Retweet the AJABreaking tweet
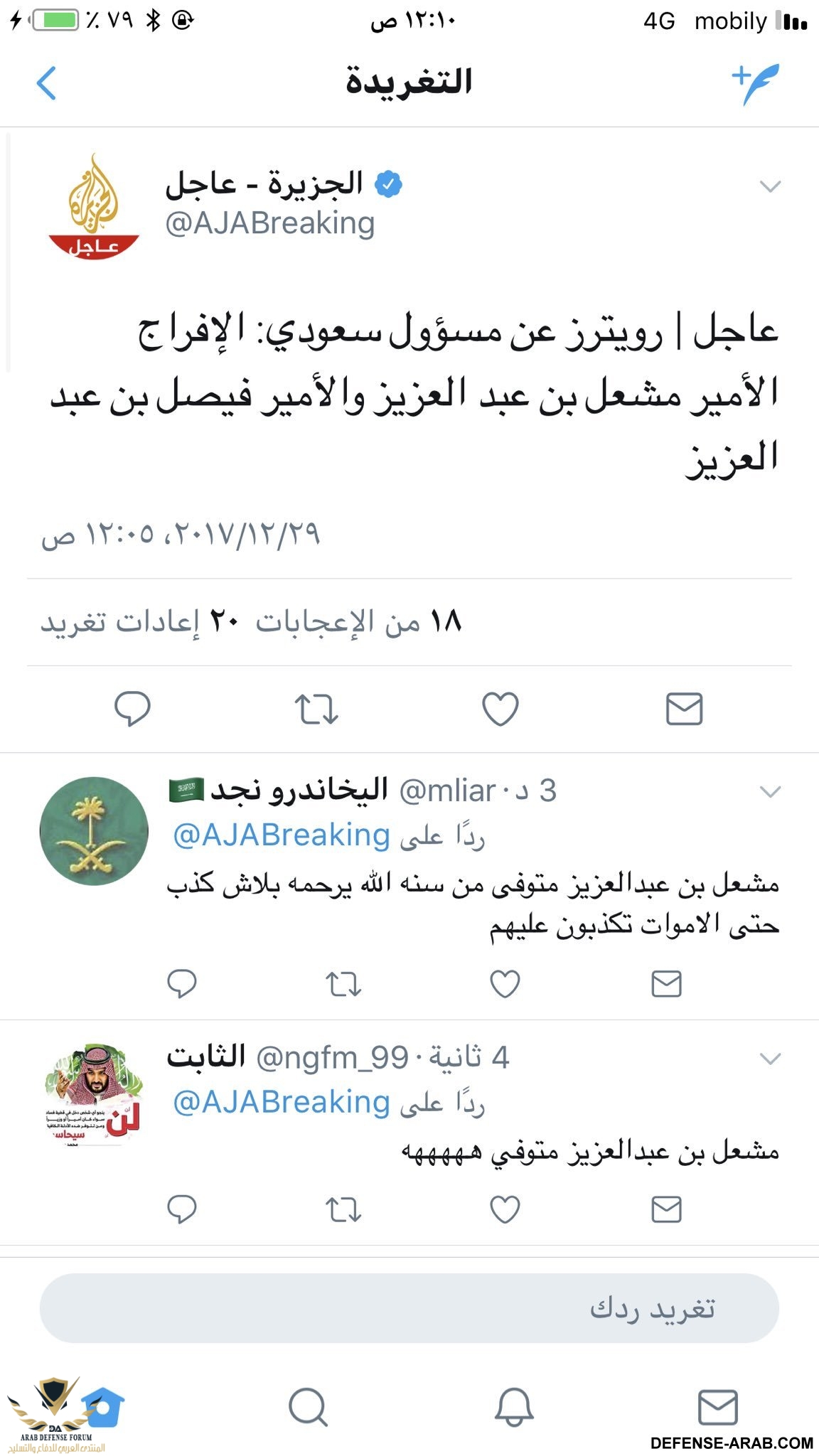This screenshot has width=819, height=1456. [316, 709]
